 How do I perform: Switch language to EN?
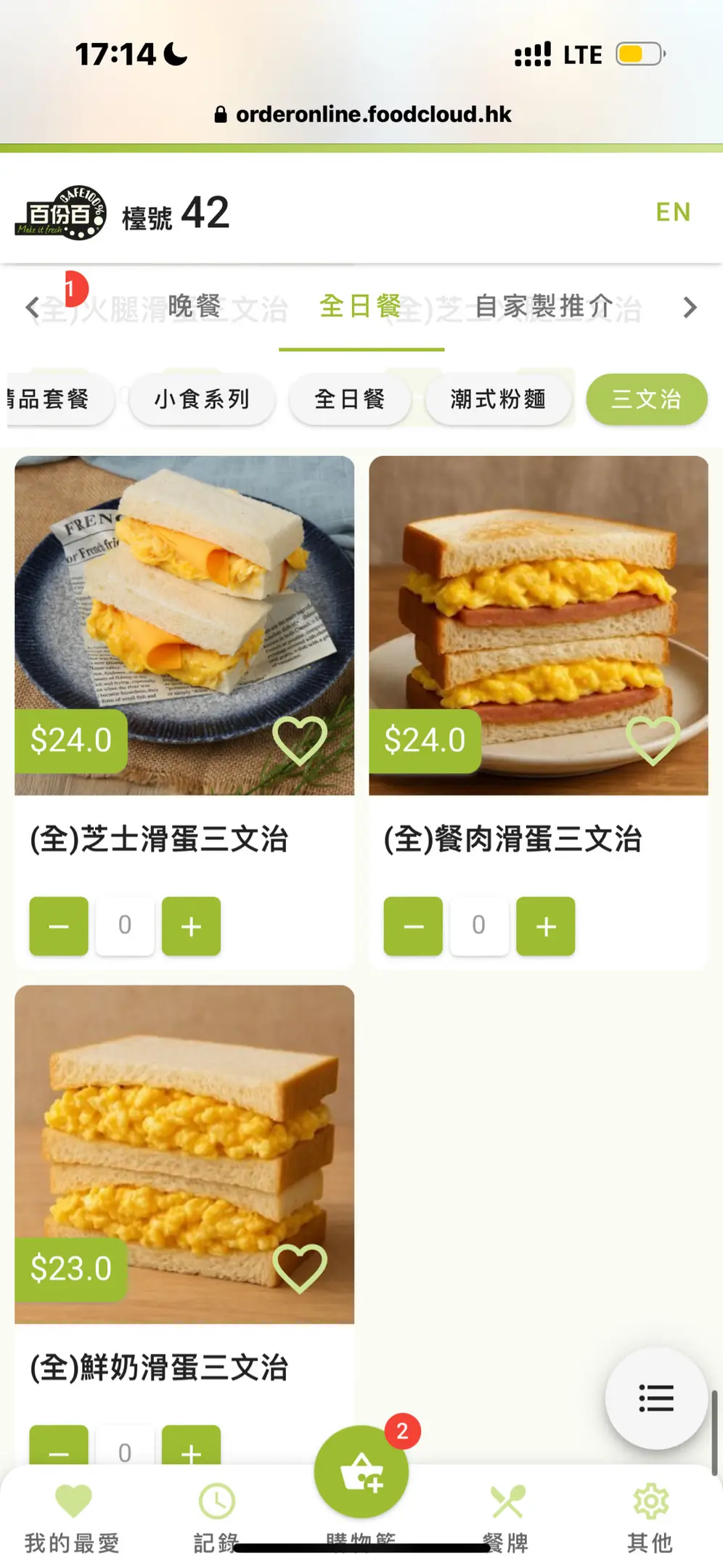coord(673,212)
